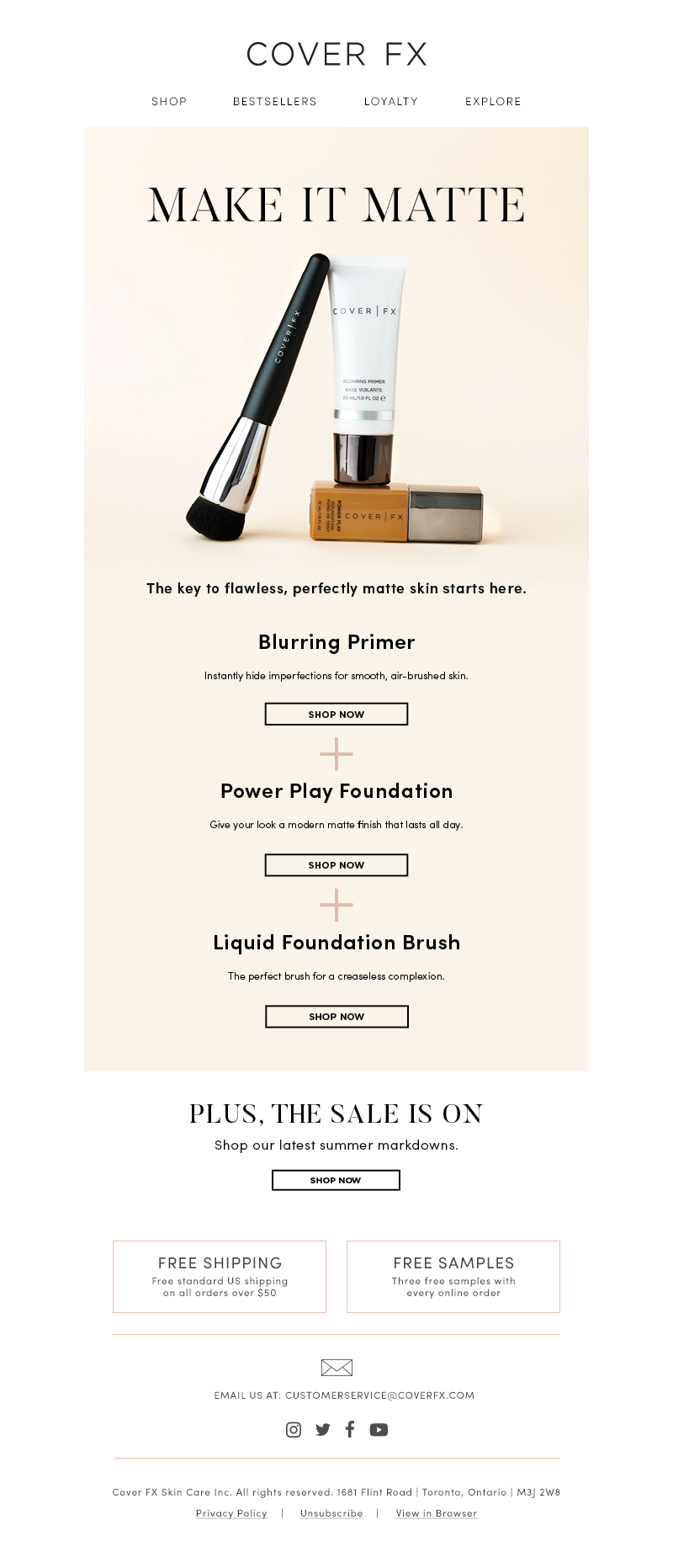View this email in browser
Image resolution: width=673 pixels, height=1568 pixels.
click(x=436, y=1512)
